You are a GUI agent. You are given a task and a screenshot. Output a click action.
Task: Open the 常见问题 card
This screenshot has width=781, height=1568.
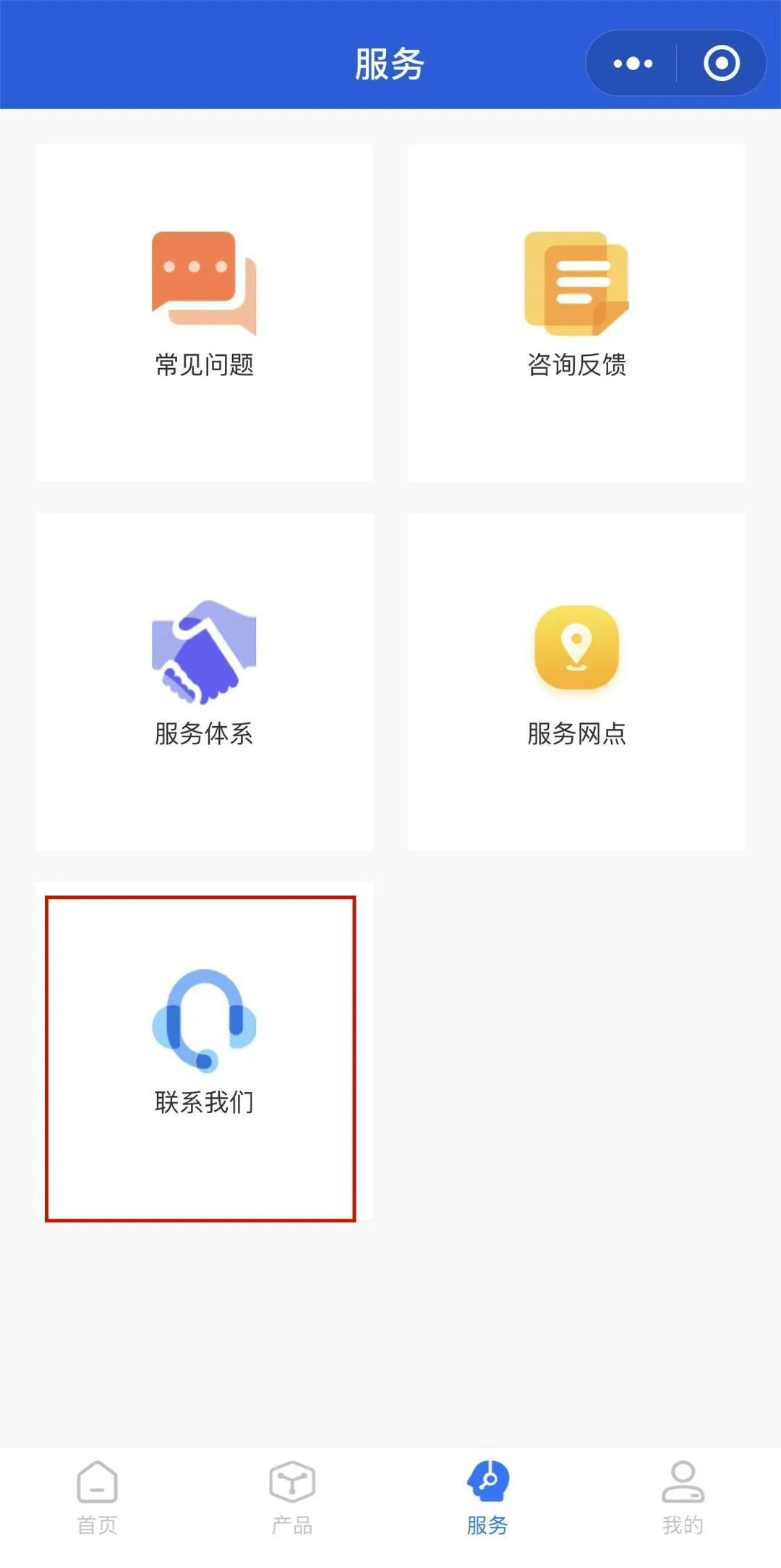click(205, 312)
